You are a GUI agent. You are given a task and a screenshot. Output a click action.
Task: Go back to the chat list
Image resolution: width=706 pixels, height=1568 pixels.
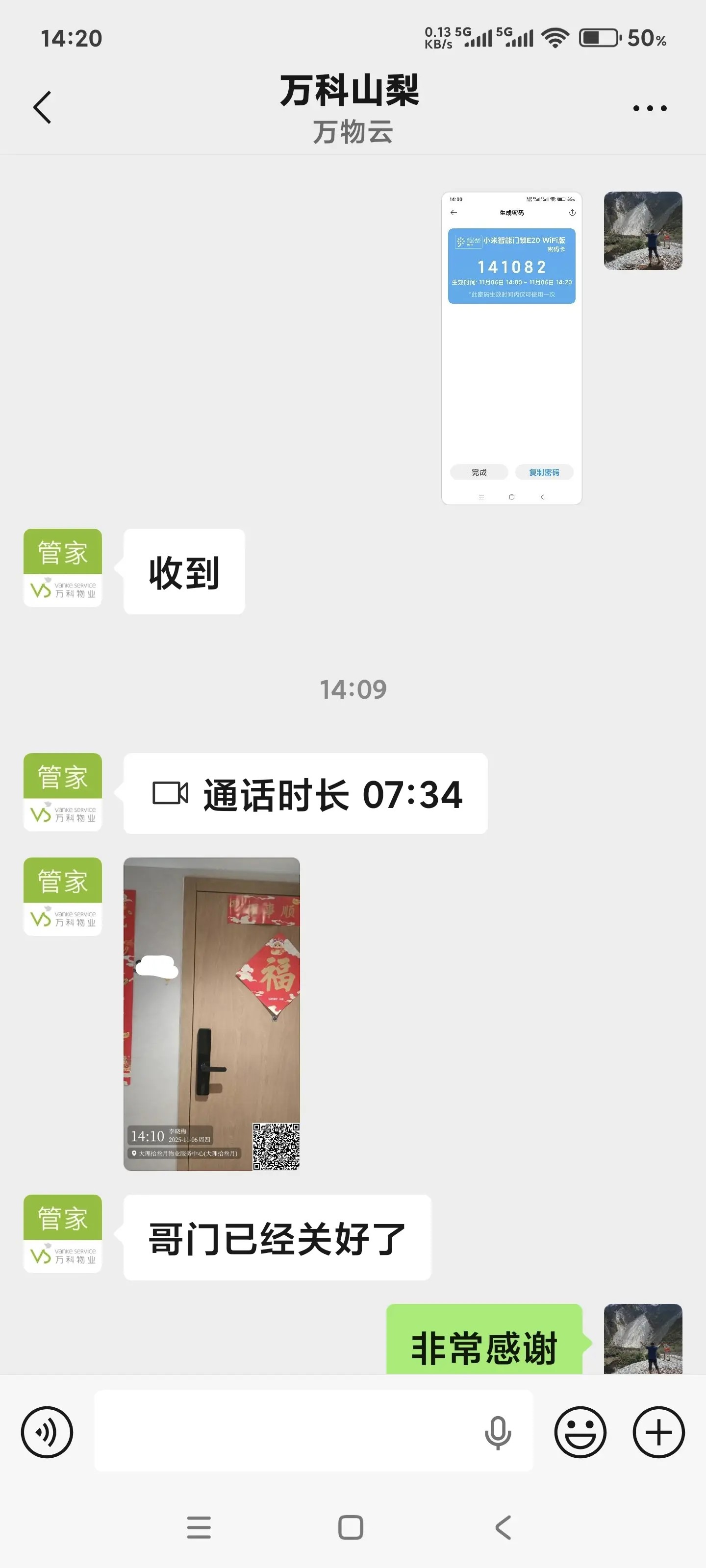(x=43, y=108)
